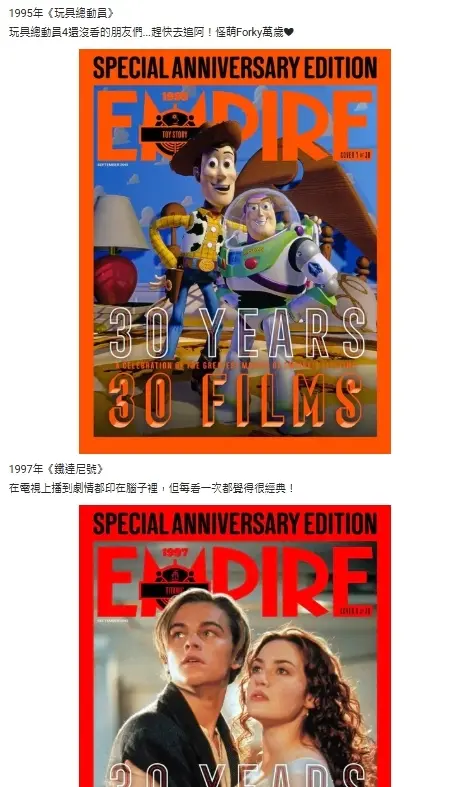Open the Titanic Empire cover image
Image resolution: width=471 pixels, height=787 pixels.
pyautogui.click(x=235, y=646)
